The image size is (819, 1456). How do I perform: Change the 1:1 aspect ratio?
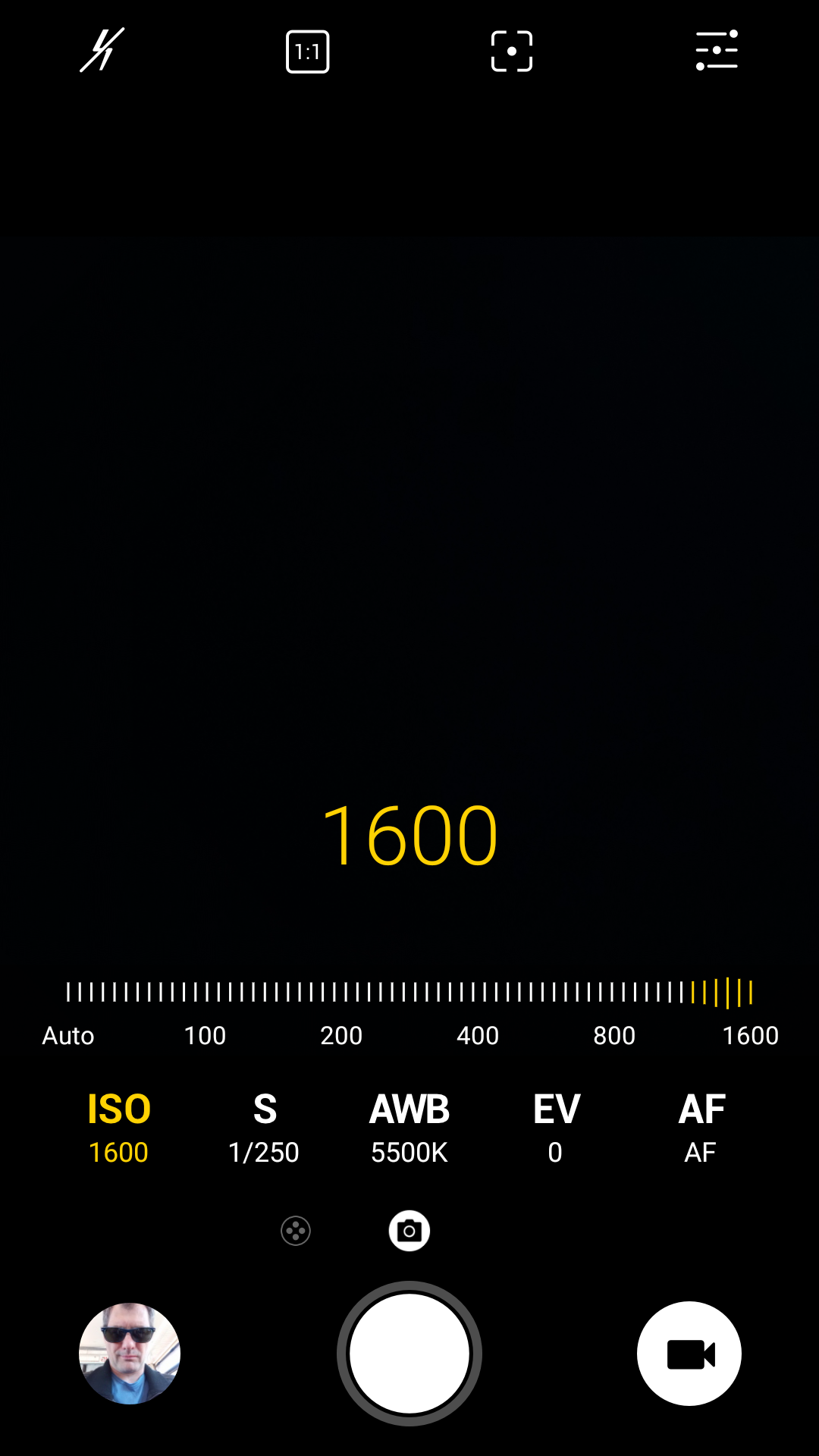pos(307,52)
